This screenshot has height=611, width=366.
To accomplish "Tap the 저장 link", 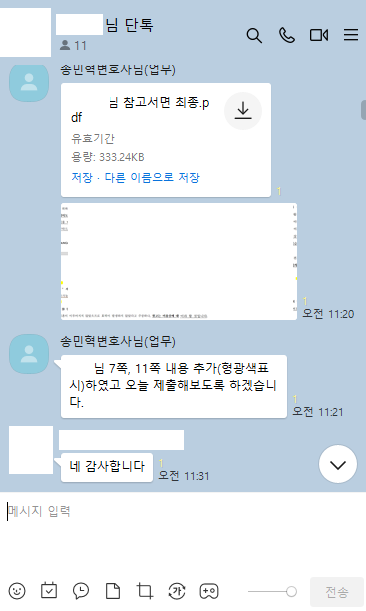I will [x=82, y=178].
